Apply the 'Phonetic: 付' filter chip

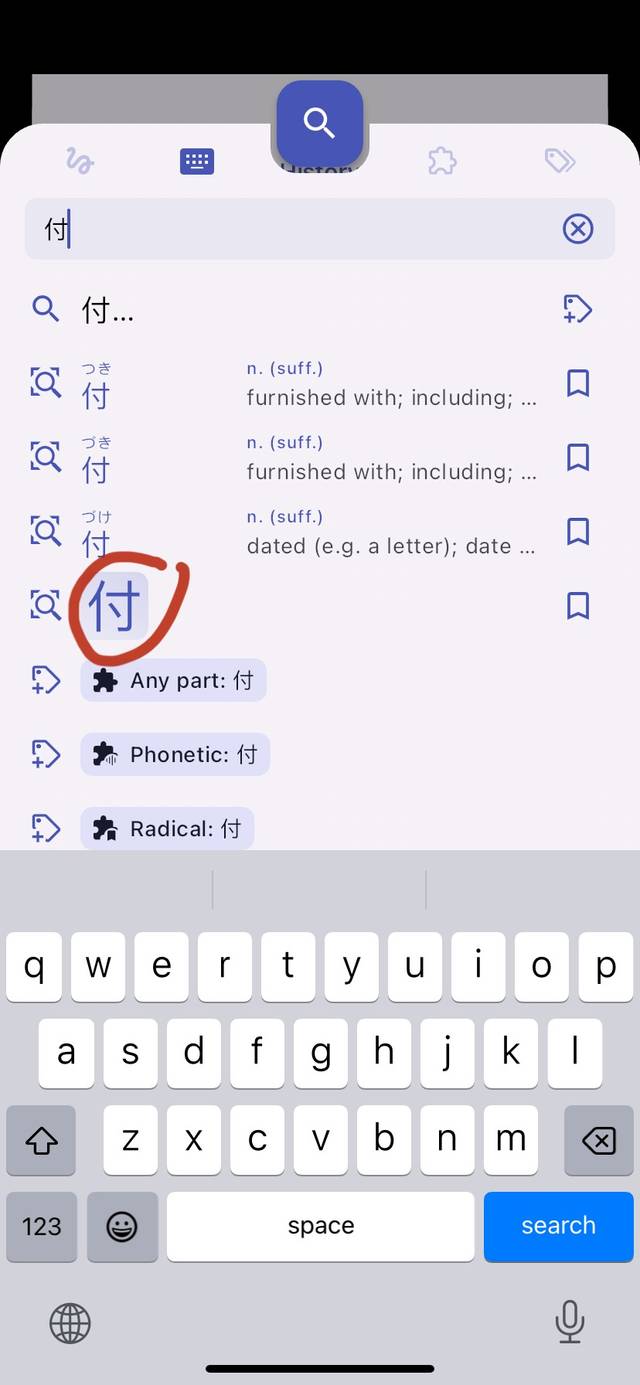[175, 755]
